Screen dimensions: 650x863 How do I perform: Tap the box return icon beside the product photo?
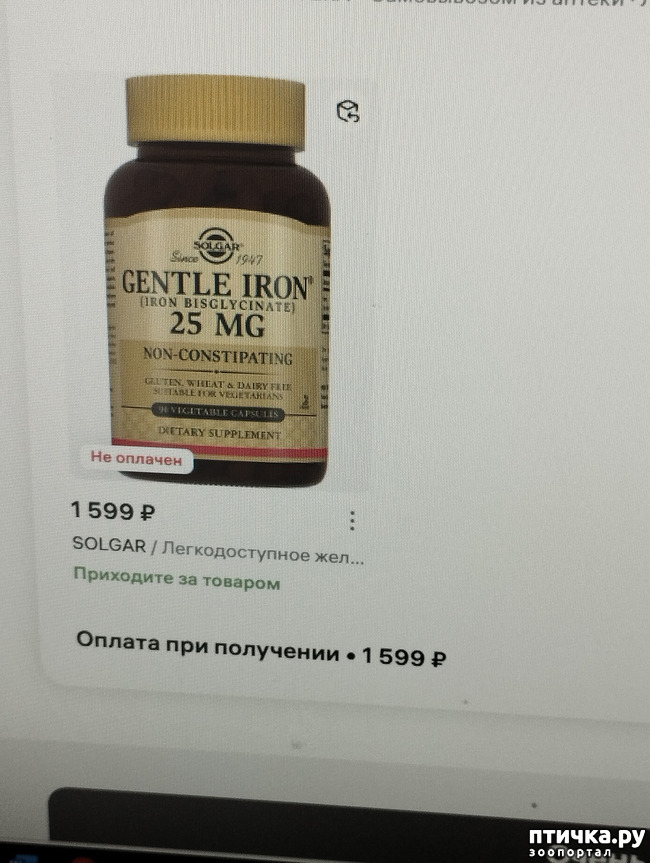coord(348,112)
